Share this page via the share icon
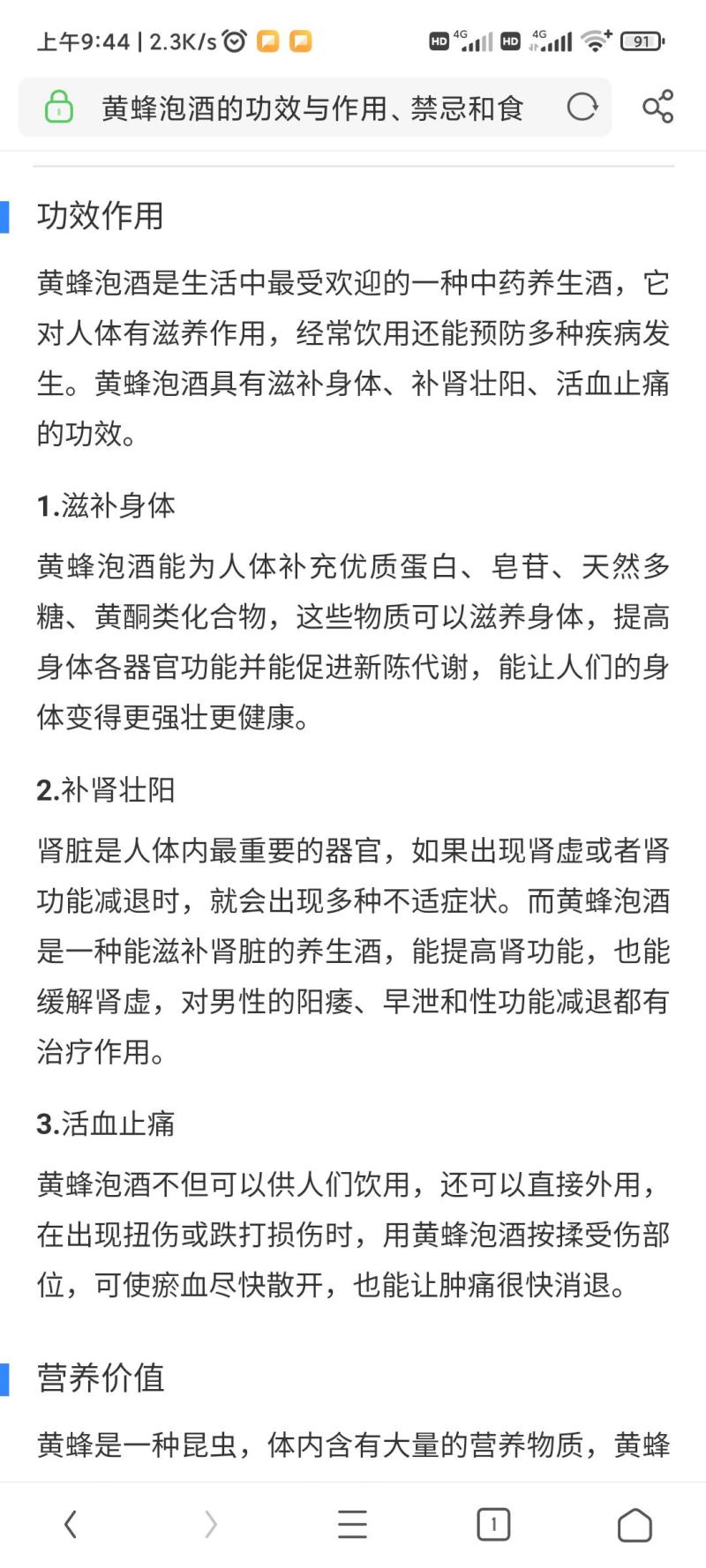Image resolution: width=706 pixels, height=1568 pixels. point(657,107)
